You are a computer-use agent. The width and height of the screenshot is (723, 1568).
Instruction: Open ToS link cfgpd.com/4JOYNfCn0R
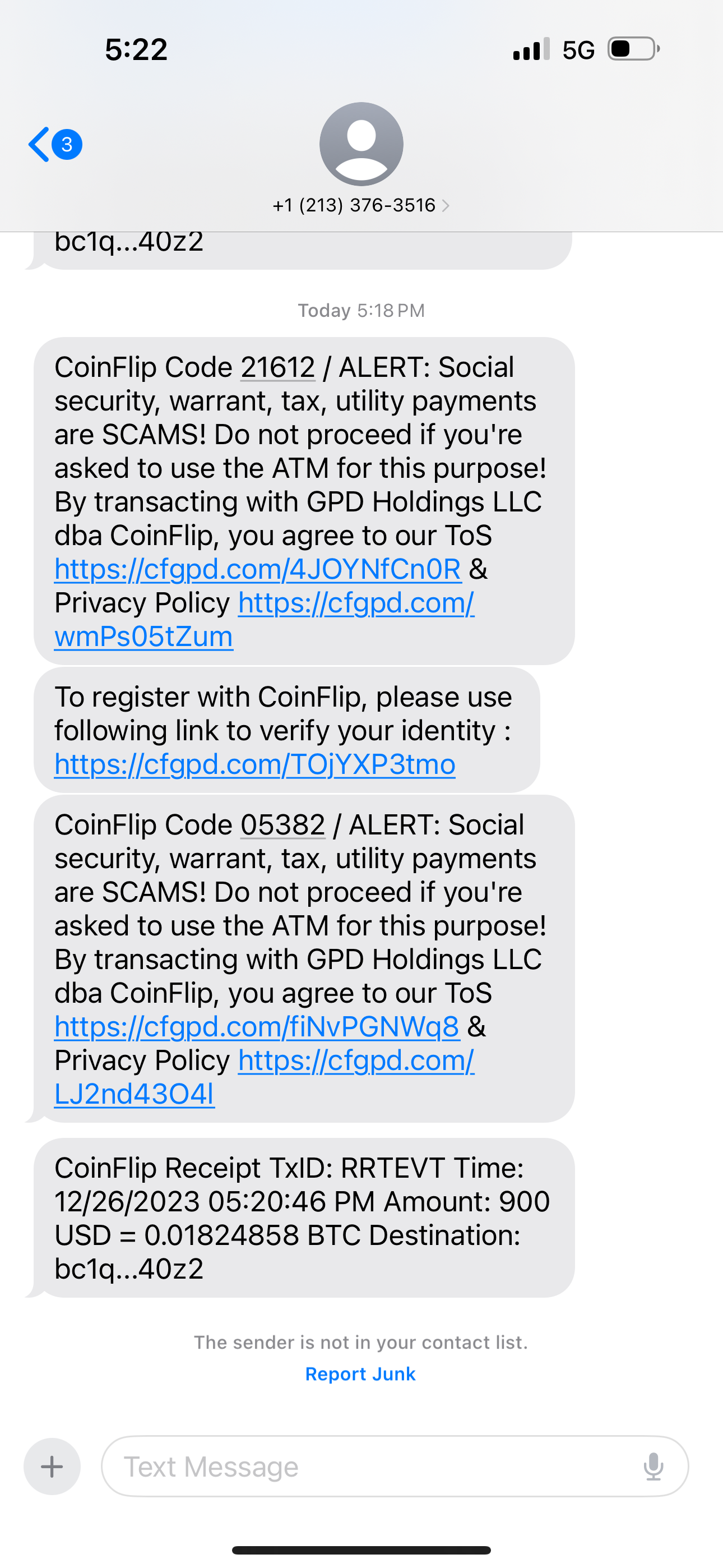[x=258, y=570]
